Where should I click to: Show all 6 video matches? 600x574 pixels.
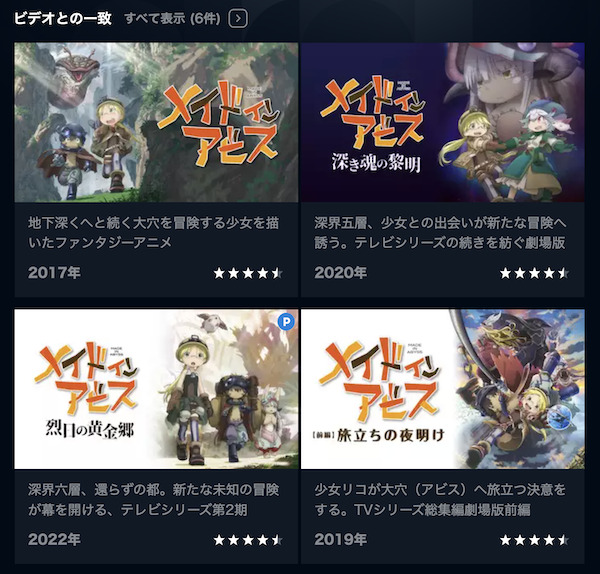pyautogui.click(x=172, y=18)
